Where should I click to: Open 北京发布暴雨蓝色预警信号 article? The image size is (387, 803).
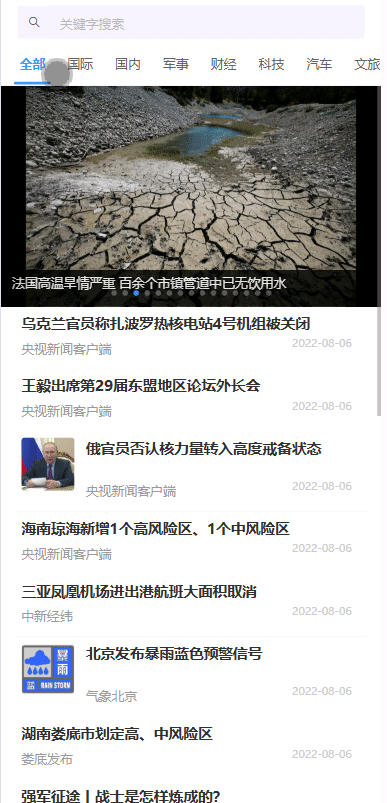191,676
